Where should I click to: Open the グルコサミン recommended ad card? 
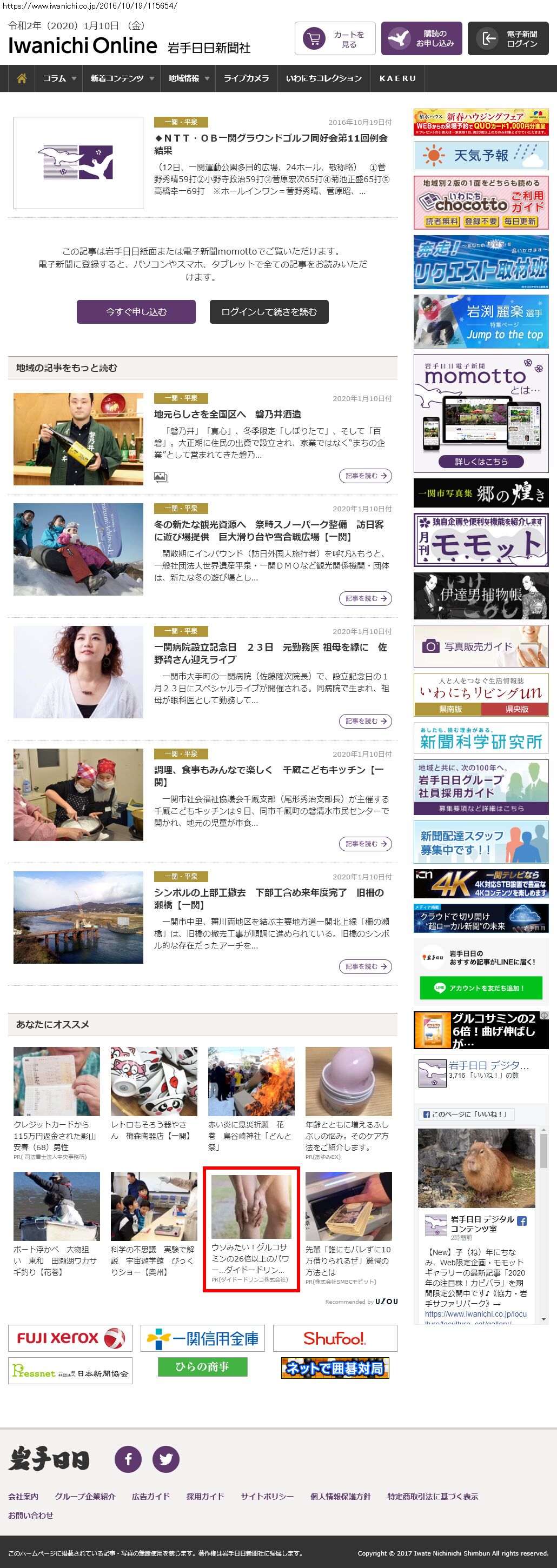tap(251, 1229)
